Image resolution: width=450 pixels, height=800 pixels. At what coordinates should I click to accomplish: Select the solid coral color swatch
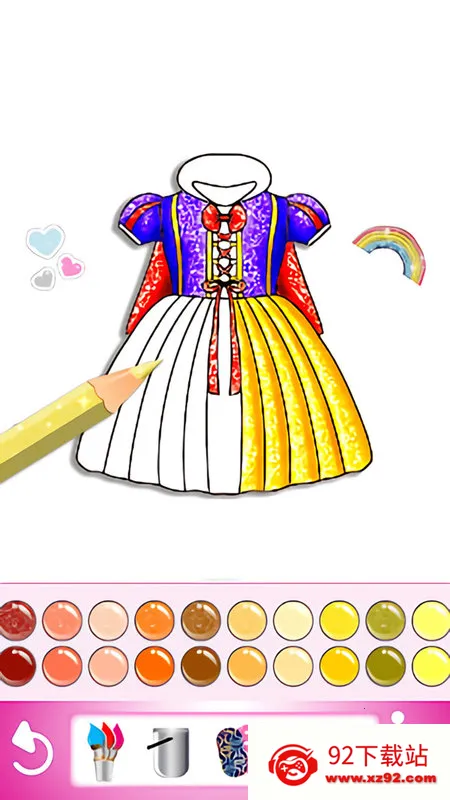[x=62, y=666]
